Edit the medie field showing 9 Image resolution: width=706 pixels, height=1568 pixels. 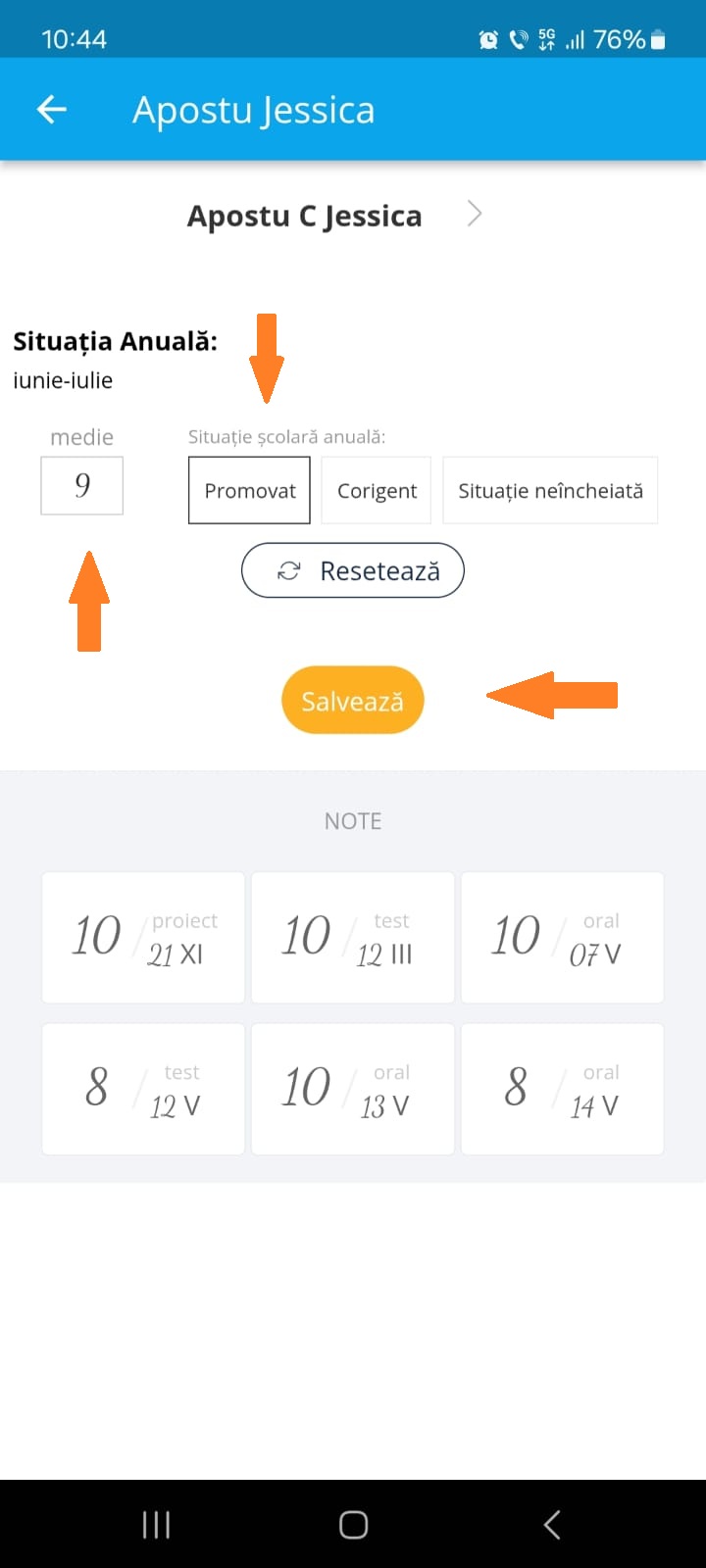tap(82, 486)
